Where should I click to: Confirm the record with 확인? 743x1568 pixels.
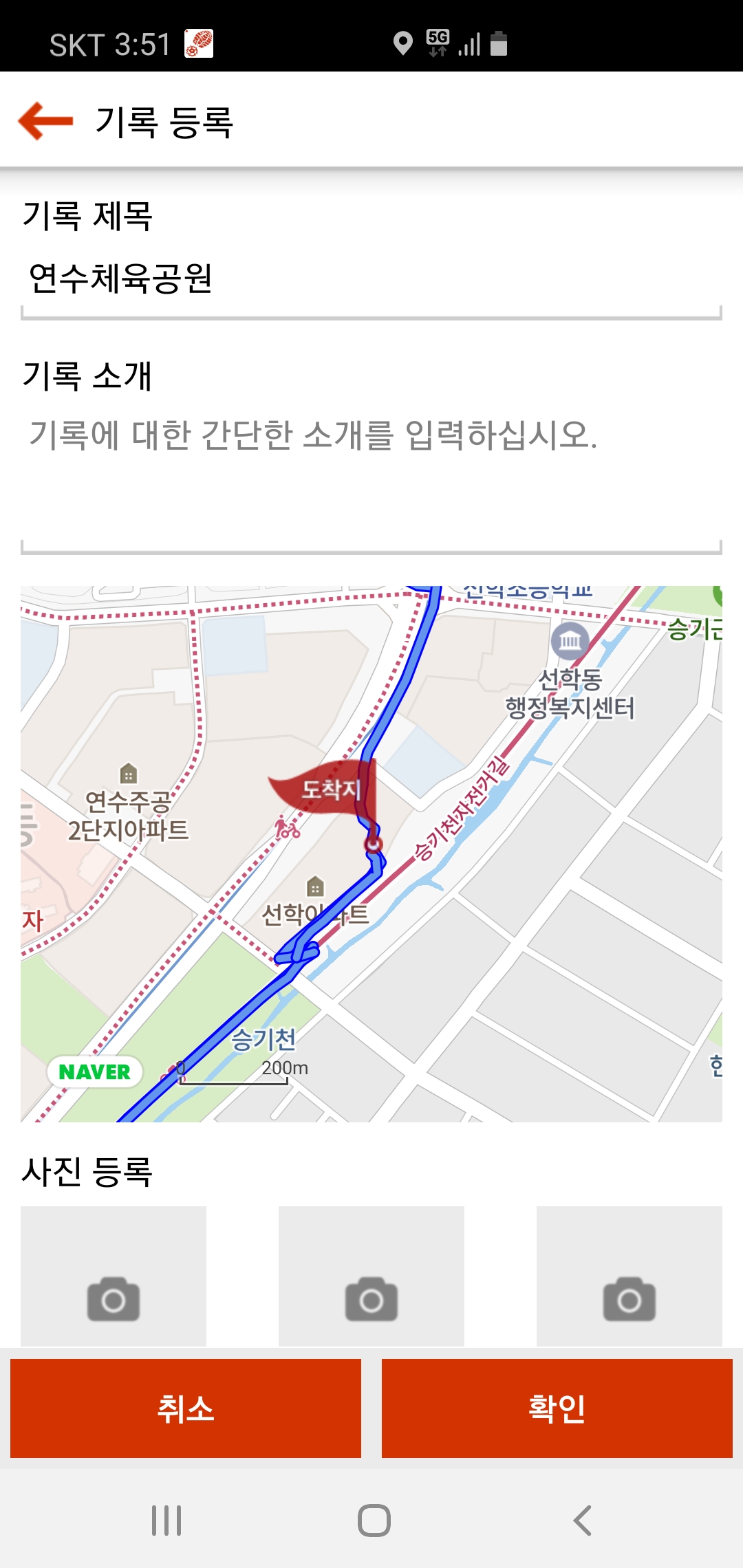(x=557, y=1408)
